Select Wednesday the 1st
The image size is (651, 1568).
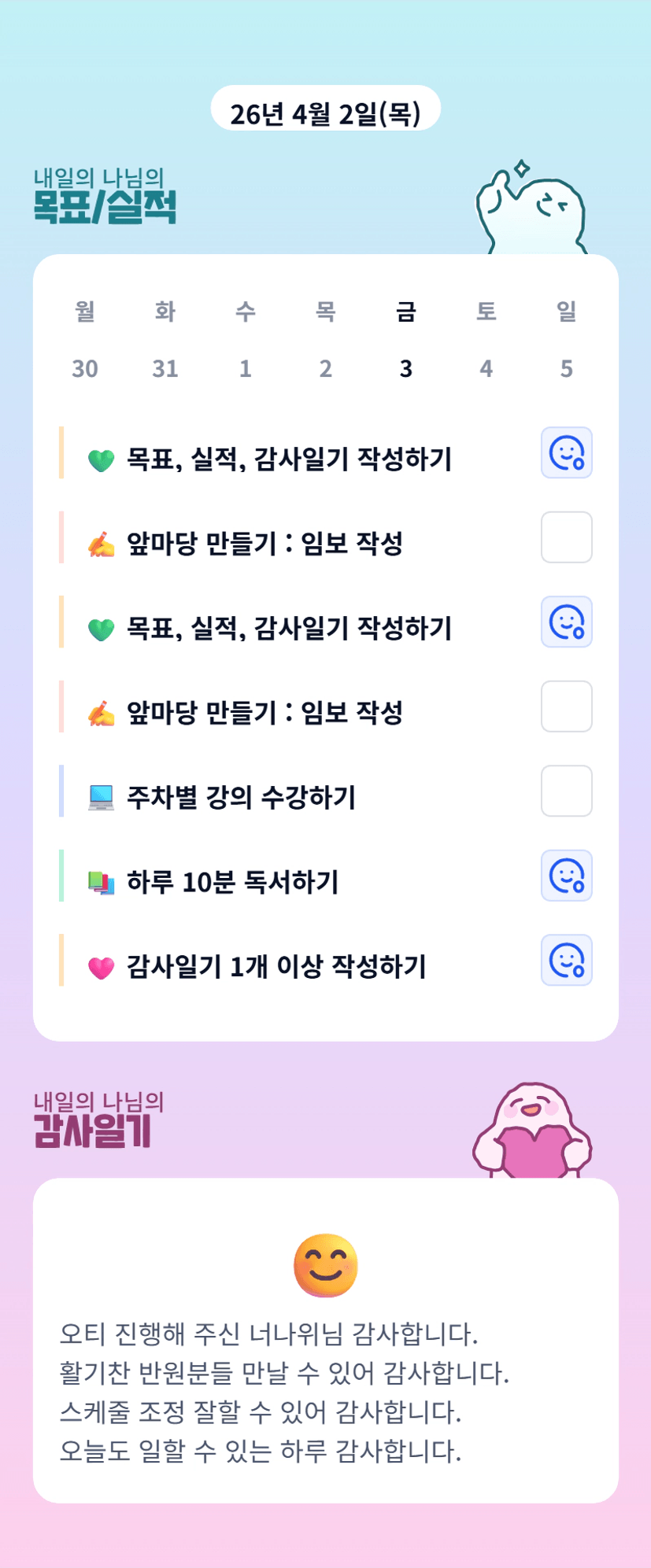(246, 368)
